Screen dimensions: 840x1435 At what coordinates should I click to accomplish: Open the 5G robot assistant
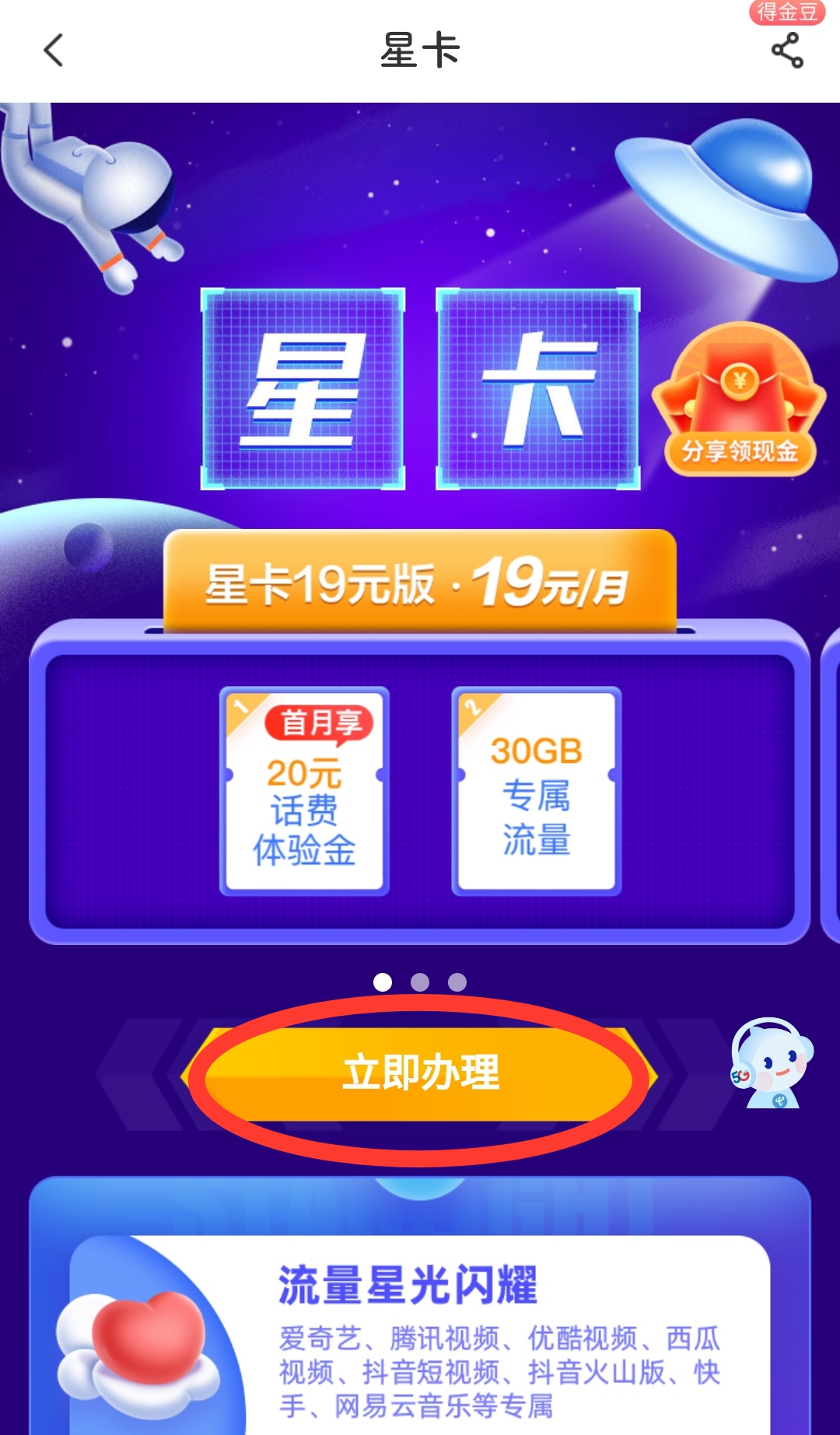(770, 1064)
